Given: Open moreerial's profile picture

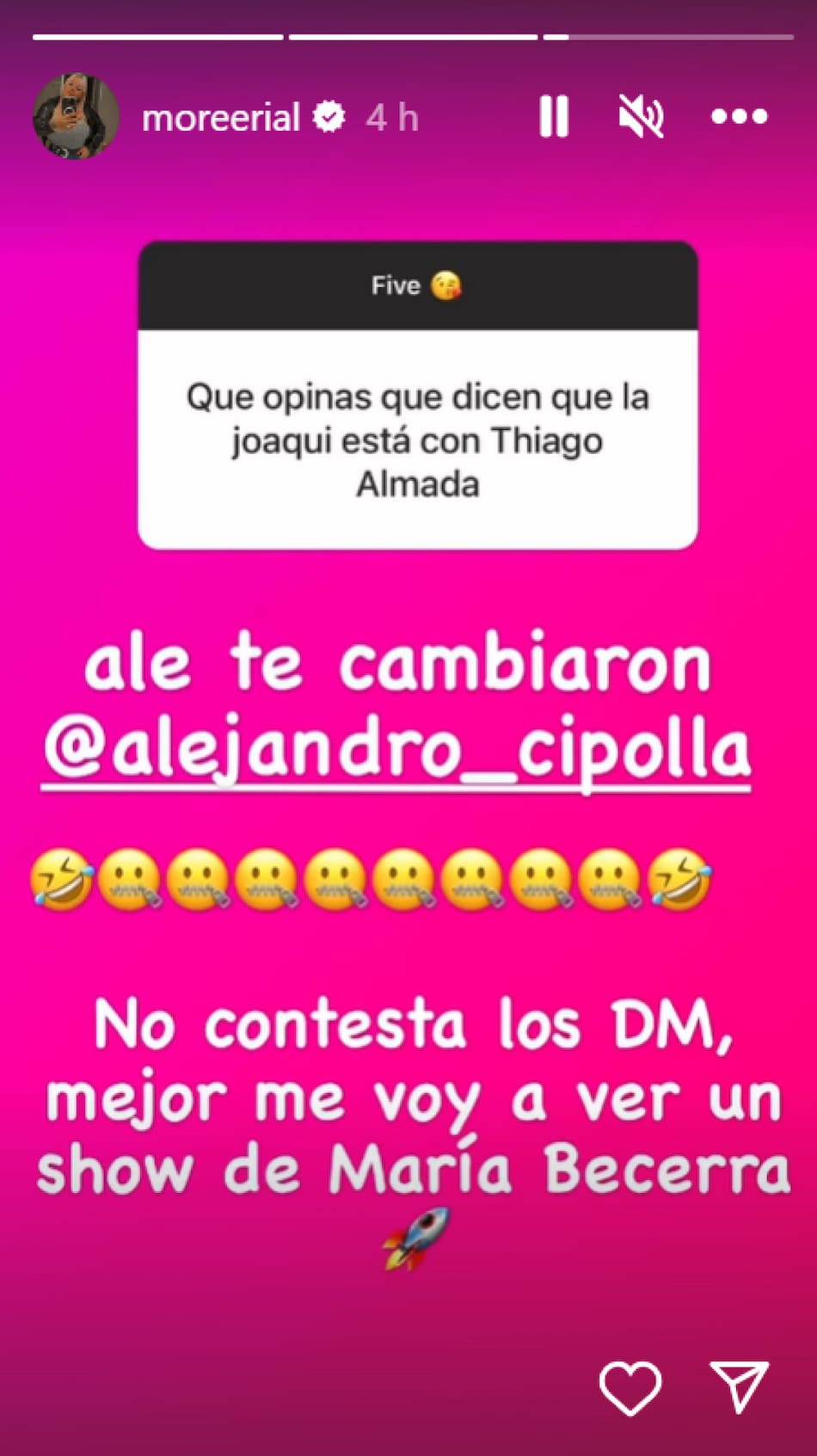Looking at the screenshot, I should [x=76, y=116].
